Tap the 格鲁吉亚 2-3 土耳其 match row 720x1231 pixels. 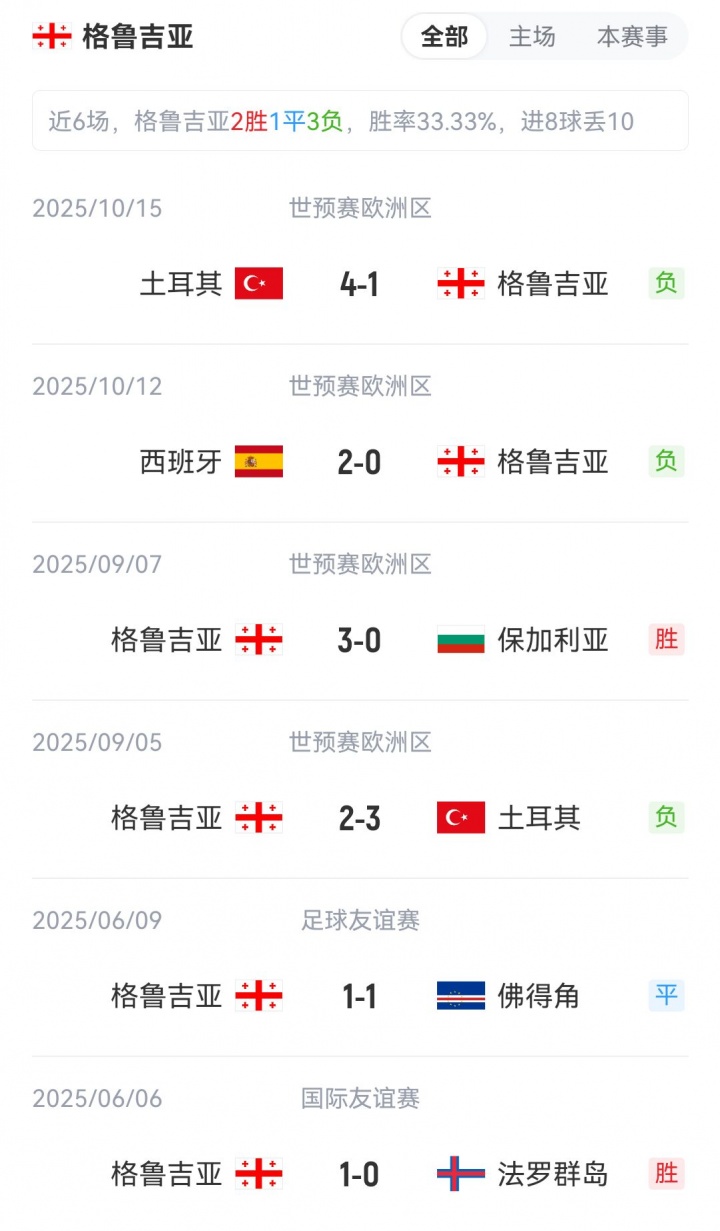[x=359, y=818]
